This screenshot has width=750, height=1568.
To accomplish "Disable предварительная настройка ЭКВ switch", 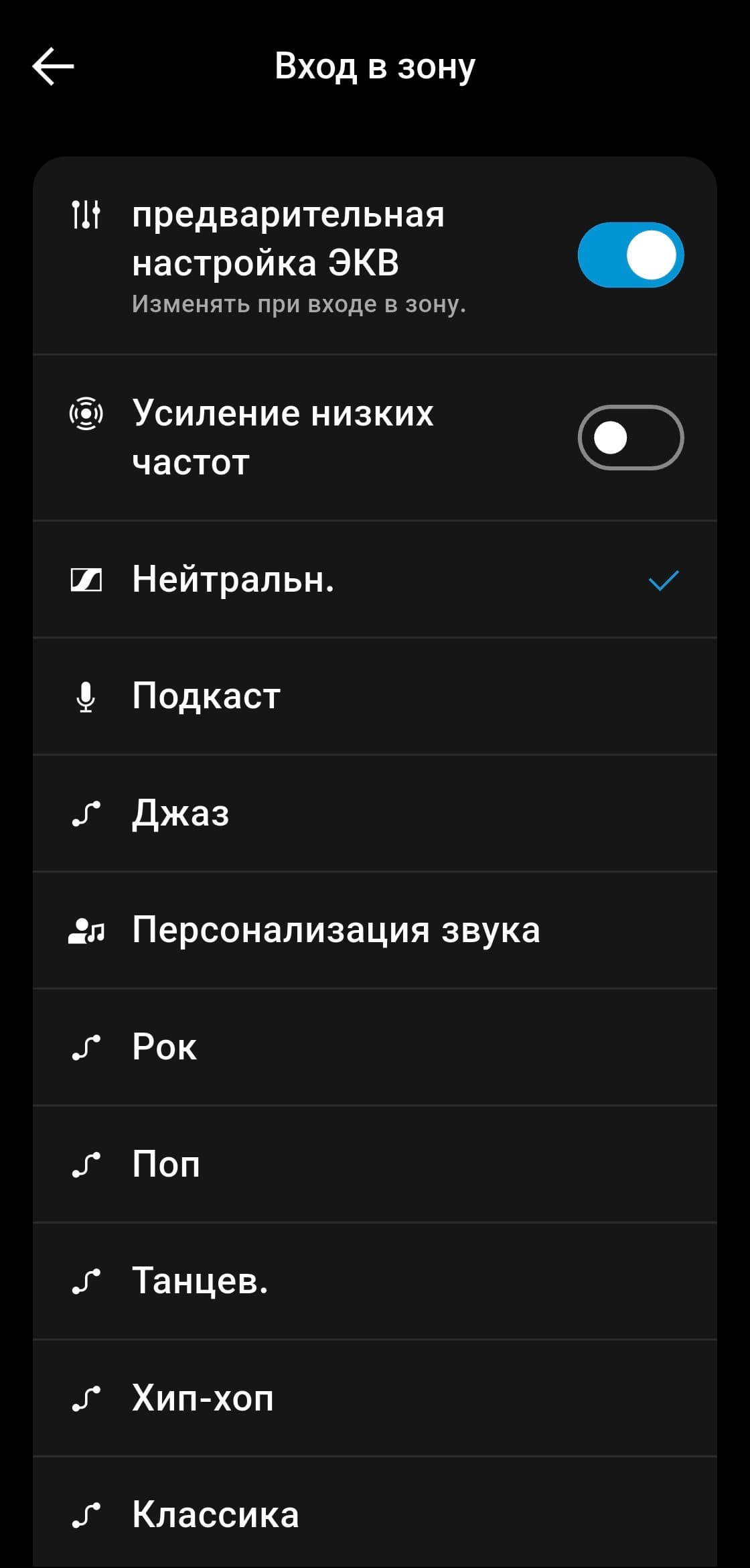I will tap(630, 255).
